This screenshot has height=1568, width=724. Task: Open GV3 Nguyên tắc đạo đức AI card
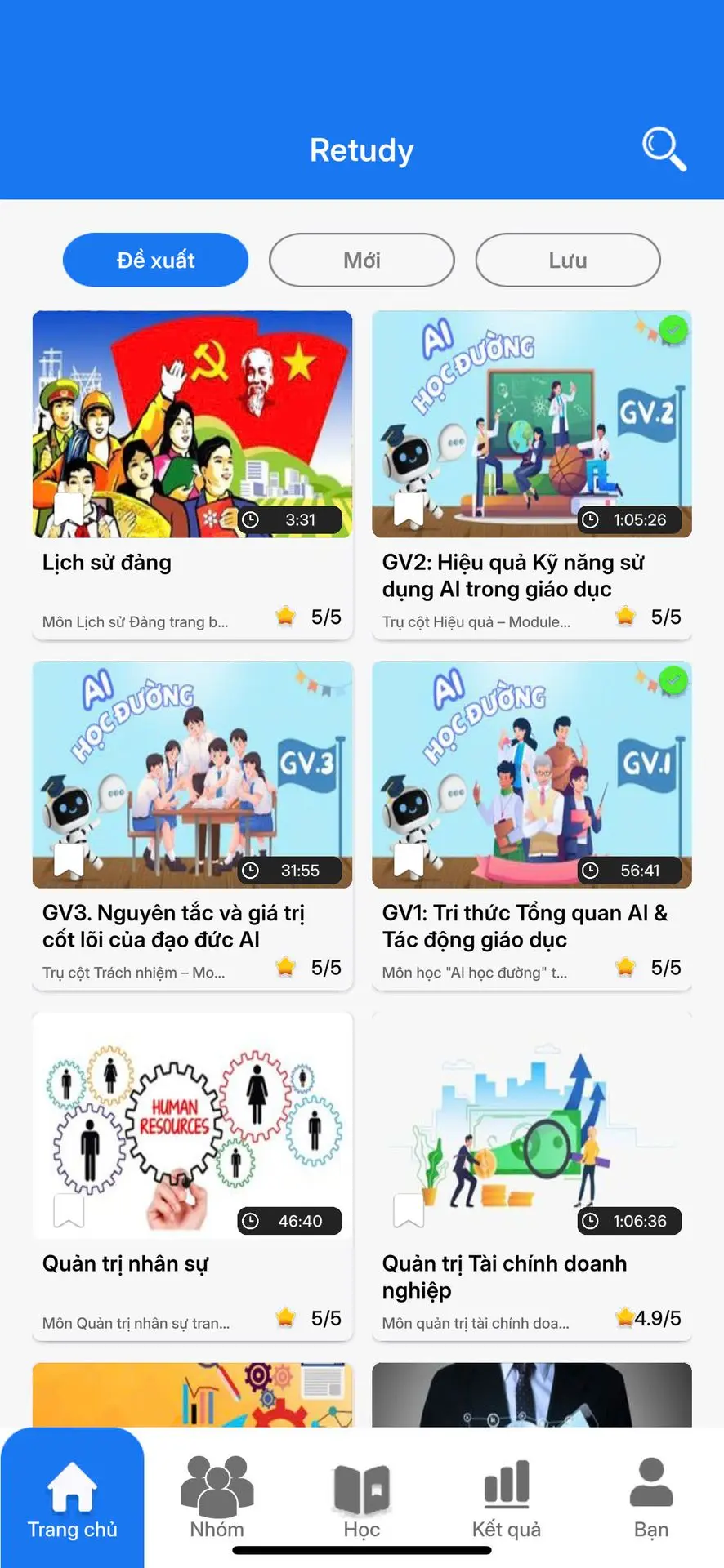point(192,774)
